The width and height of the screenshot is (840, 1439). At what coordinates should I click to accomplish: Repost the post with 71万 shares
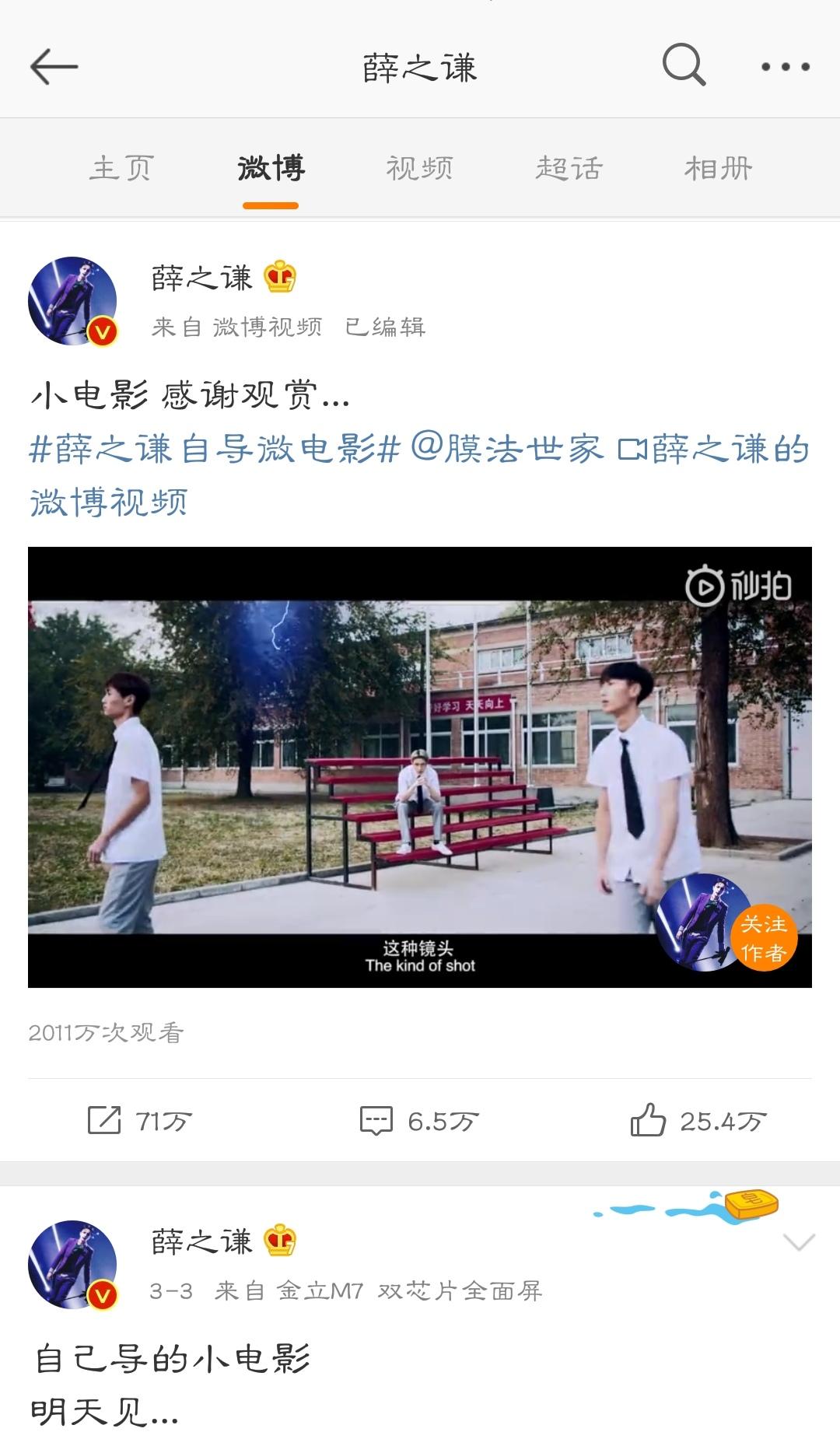point(140,1121)
